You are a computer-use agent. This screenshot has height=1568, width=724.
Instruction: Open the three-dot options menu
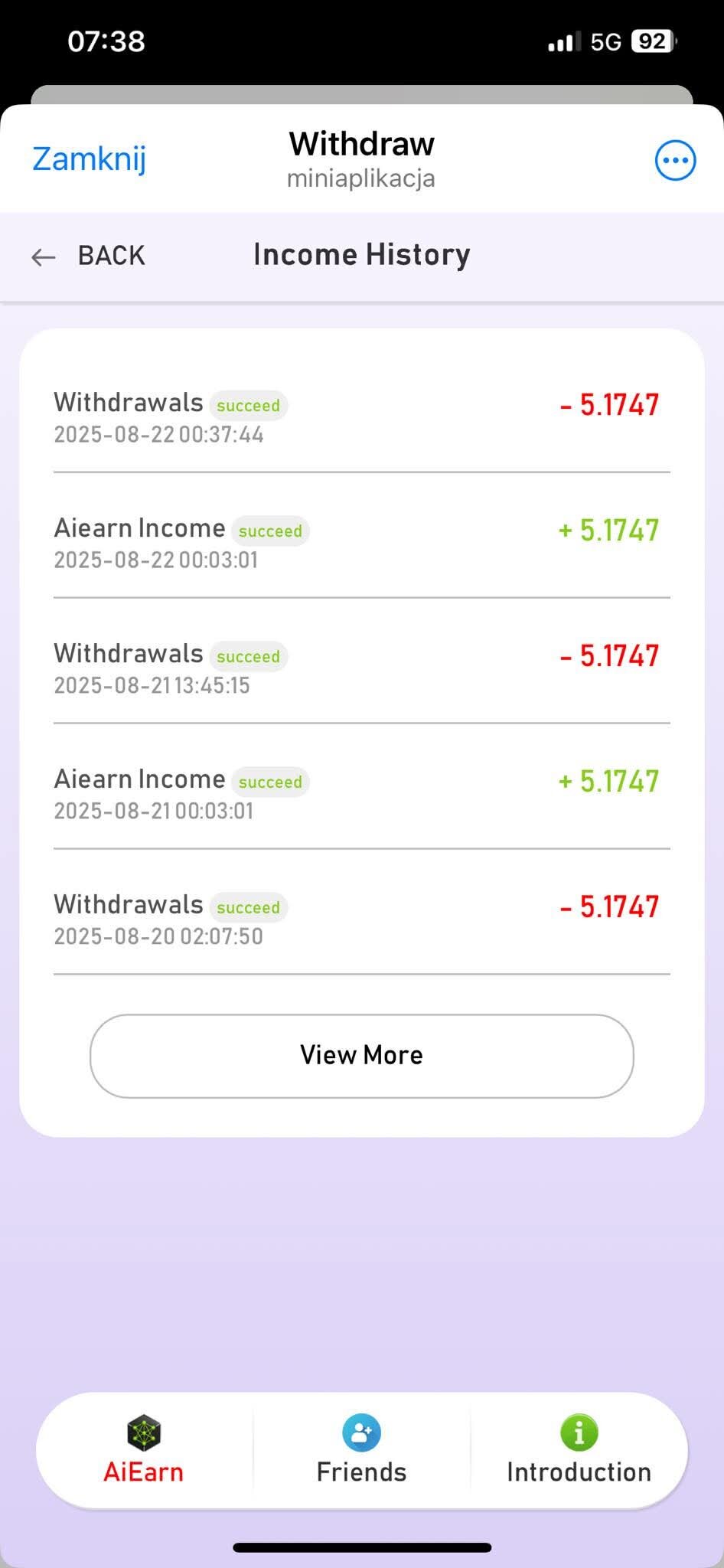pos(675,160)
